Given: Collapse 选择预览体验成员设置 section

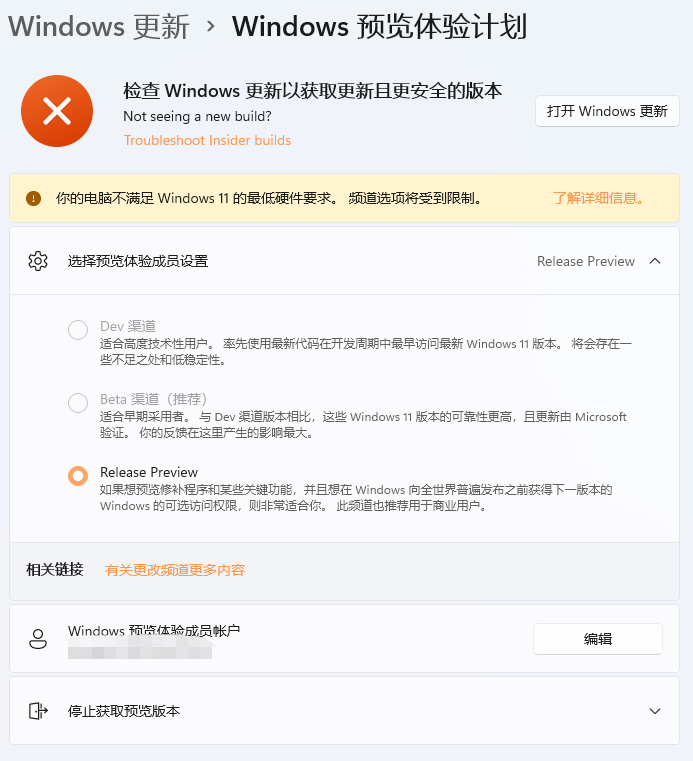Looking at the screenshot, I should coord(655,261).
